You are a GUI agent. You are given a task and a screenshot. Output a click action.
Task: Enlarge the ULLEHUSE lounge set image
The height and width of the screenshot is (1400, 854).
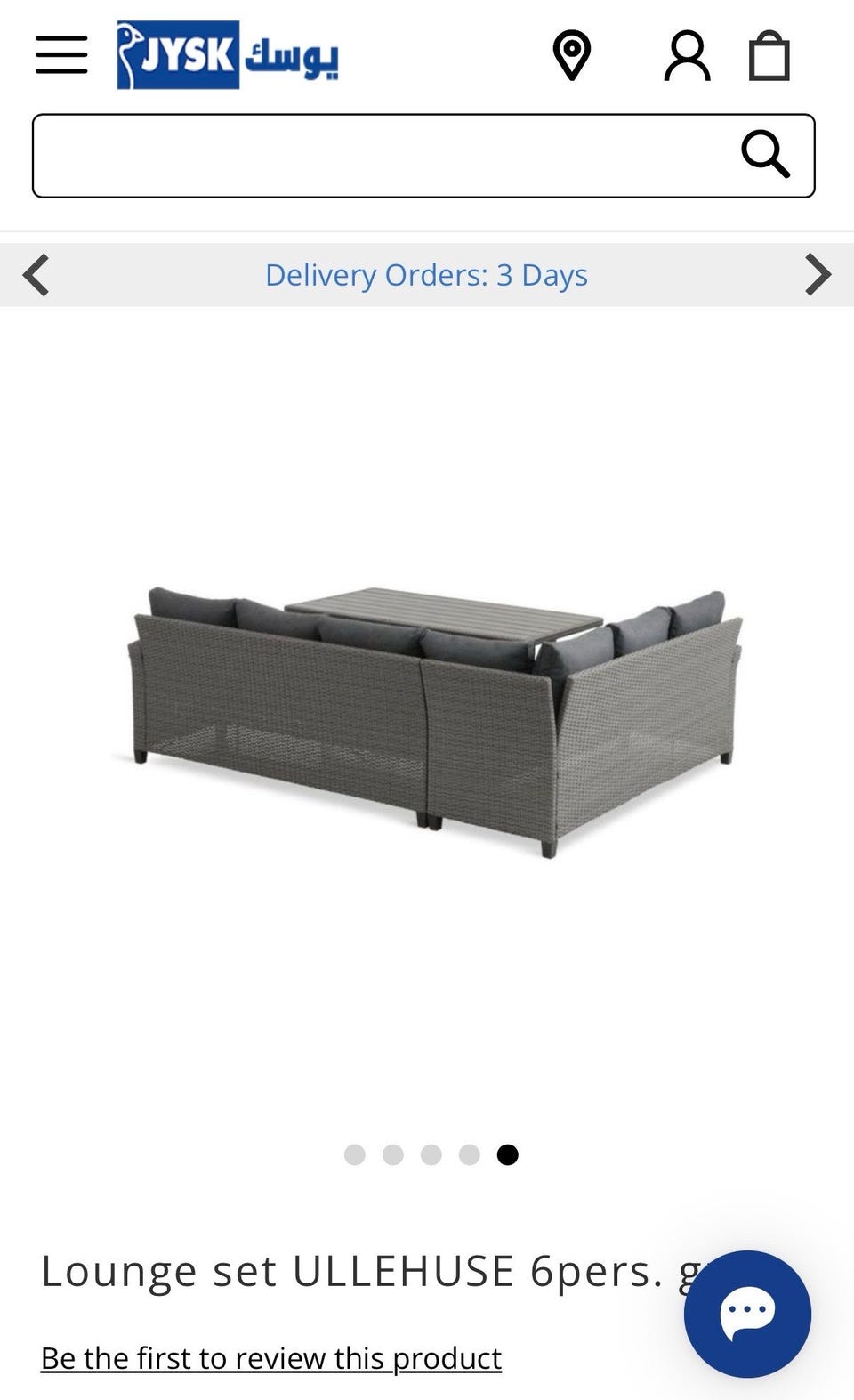[x=427, y=722]
